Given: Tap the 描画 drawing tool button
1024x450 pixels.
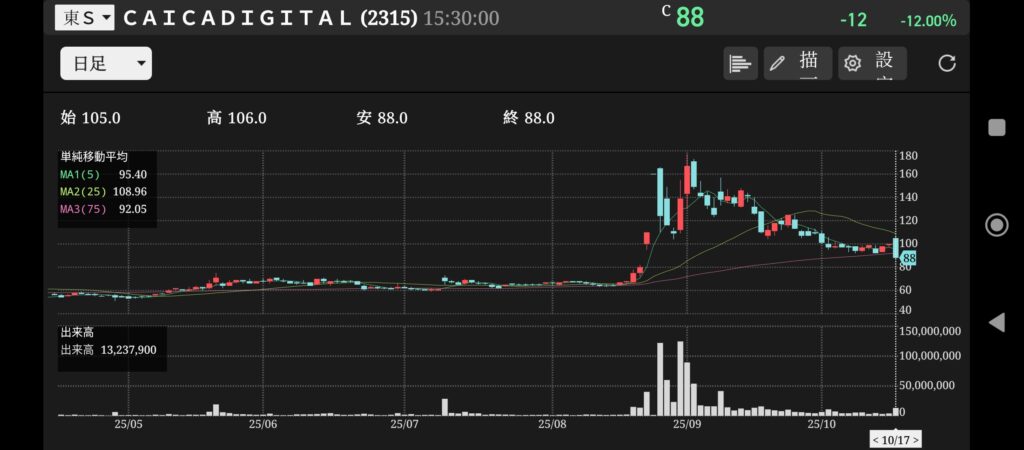Looking at the screenshot, I should click(797, 63).
